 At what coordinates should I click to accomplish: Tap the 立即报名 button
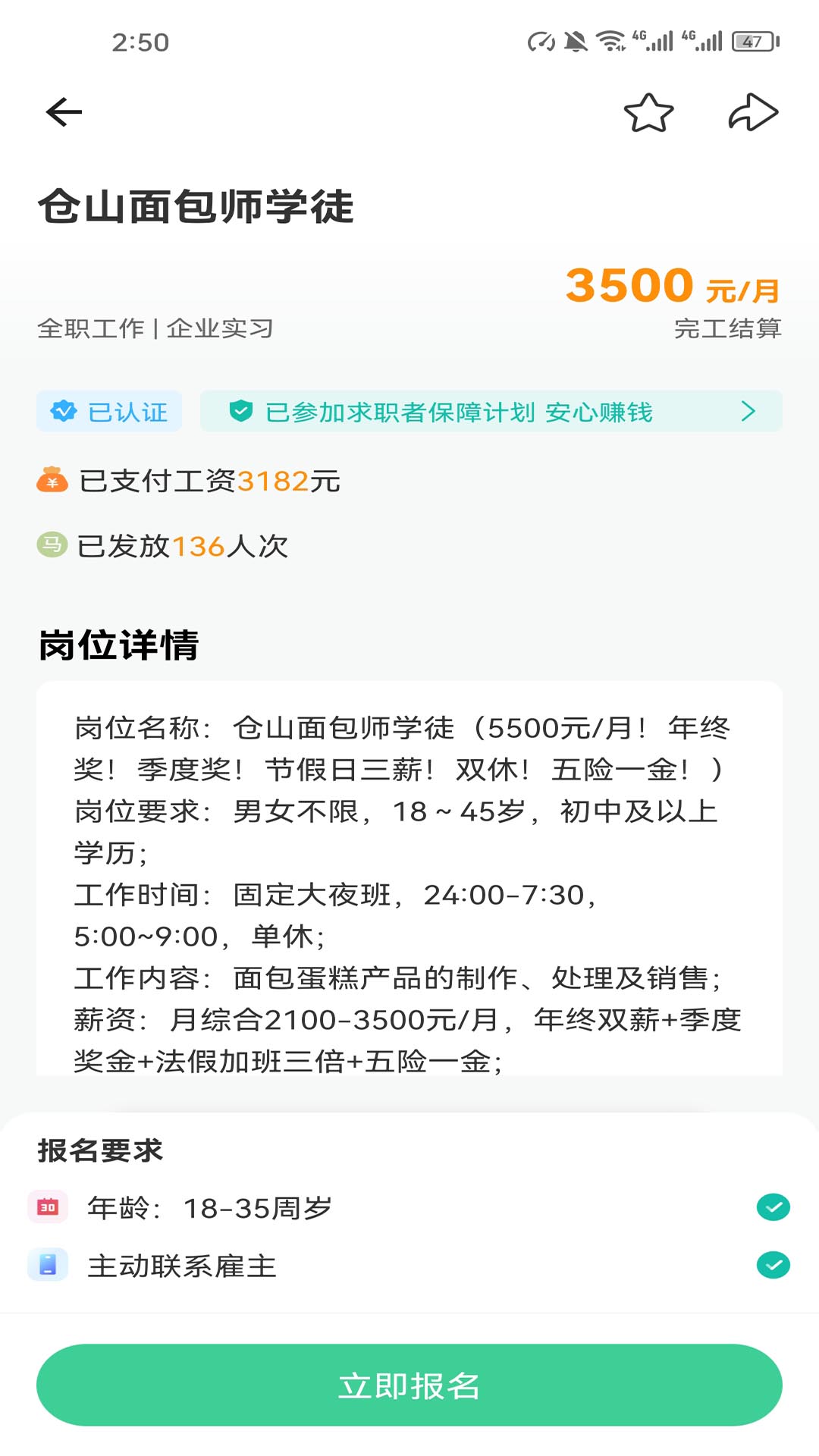[x=409, y=1385]
